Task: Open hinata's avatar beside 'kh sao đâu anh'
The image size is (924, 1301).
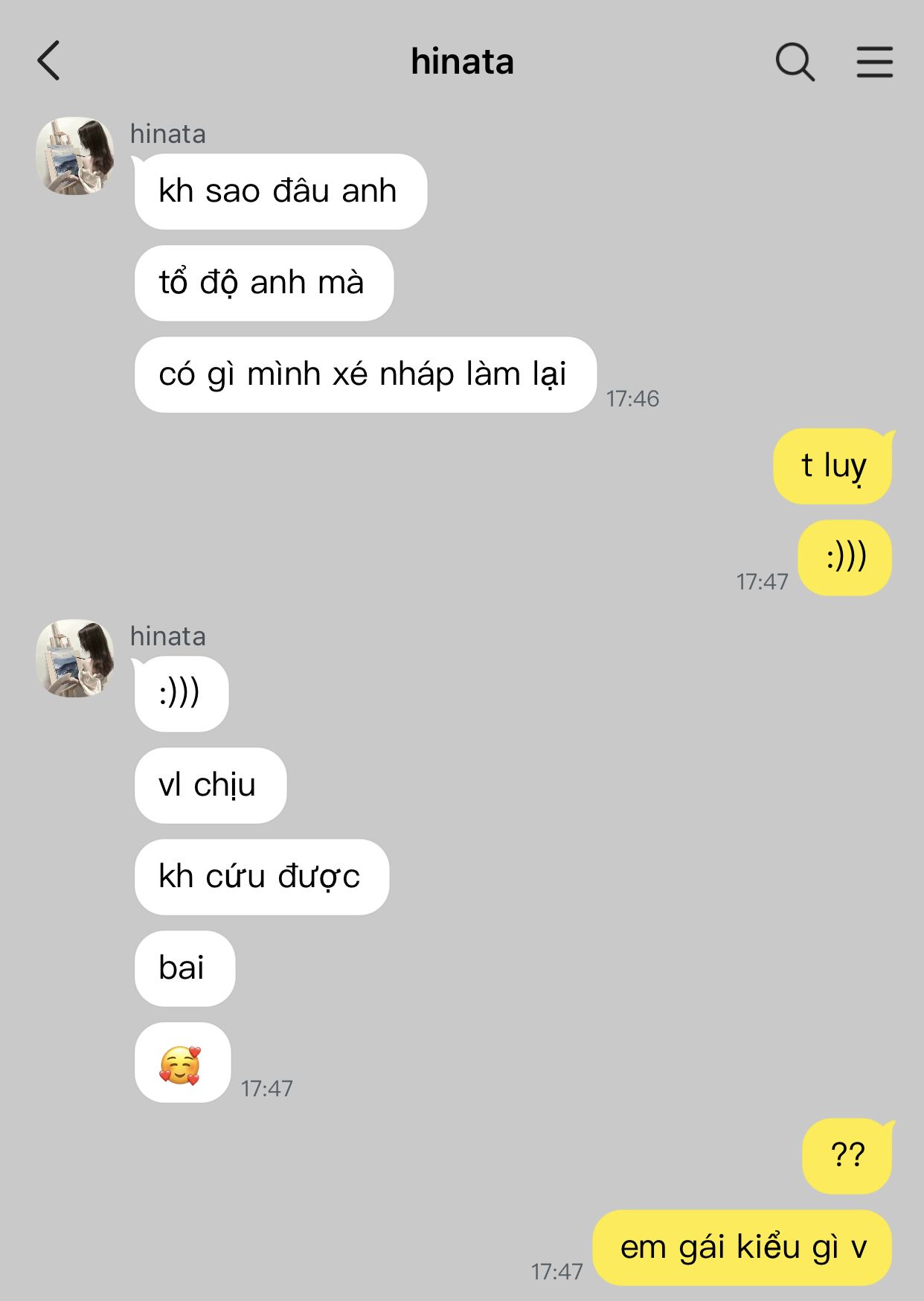Action: [75, 156]
